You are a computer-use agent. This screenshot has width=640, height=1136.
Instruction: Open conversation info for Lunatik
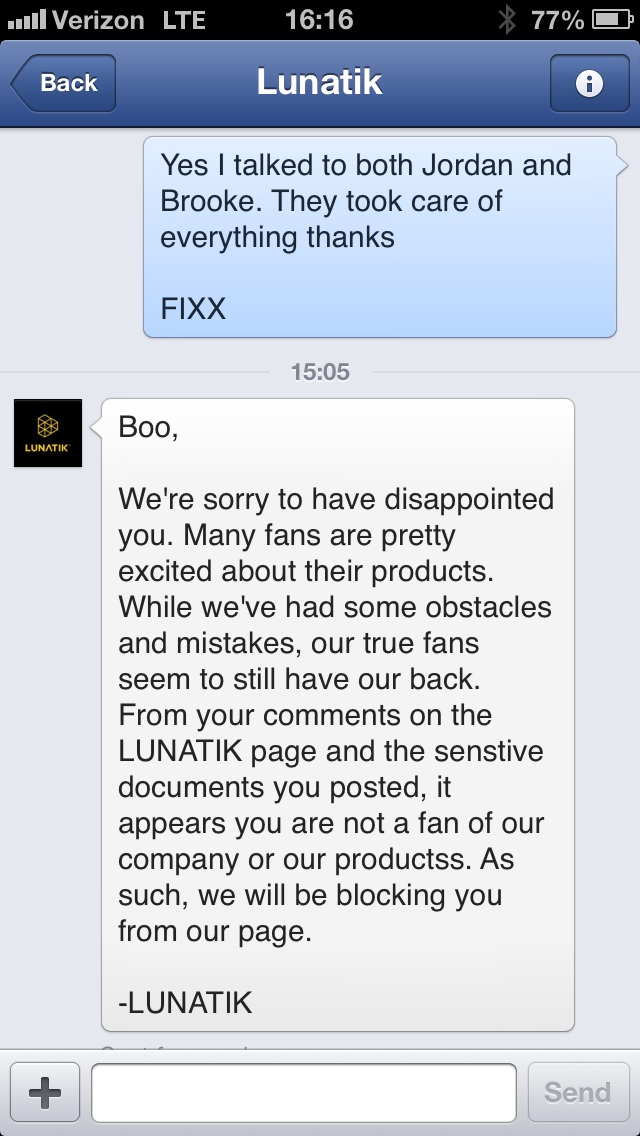click(589, 83)
